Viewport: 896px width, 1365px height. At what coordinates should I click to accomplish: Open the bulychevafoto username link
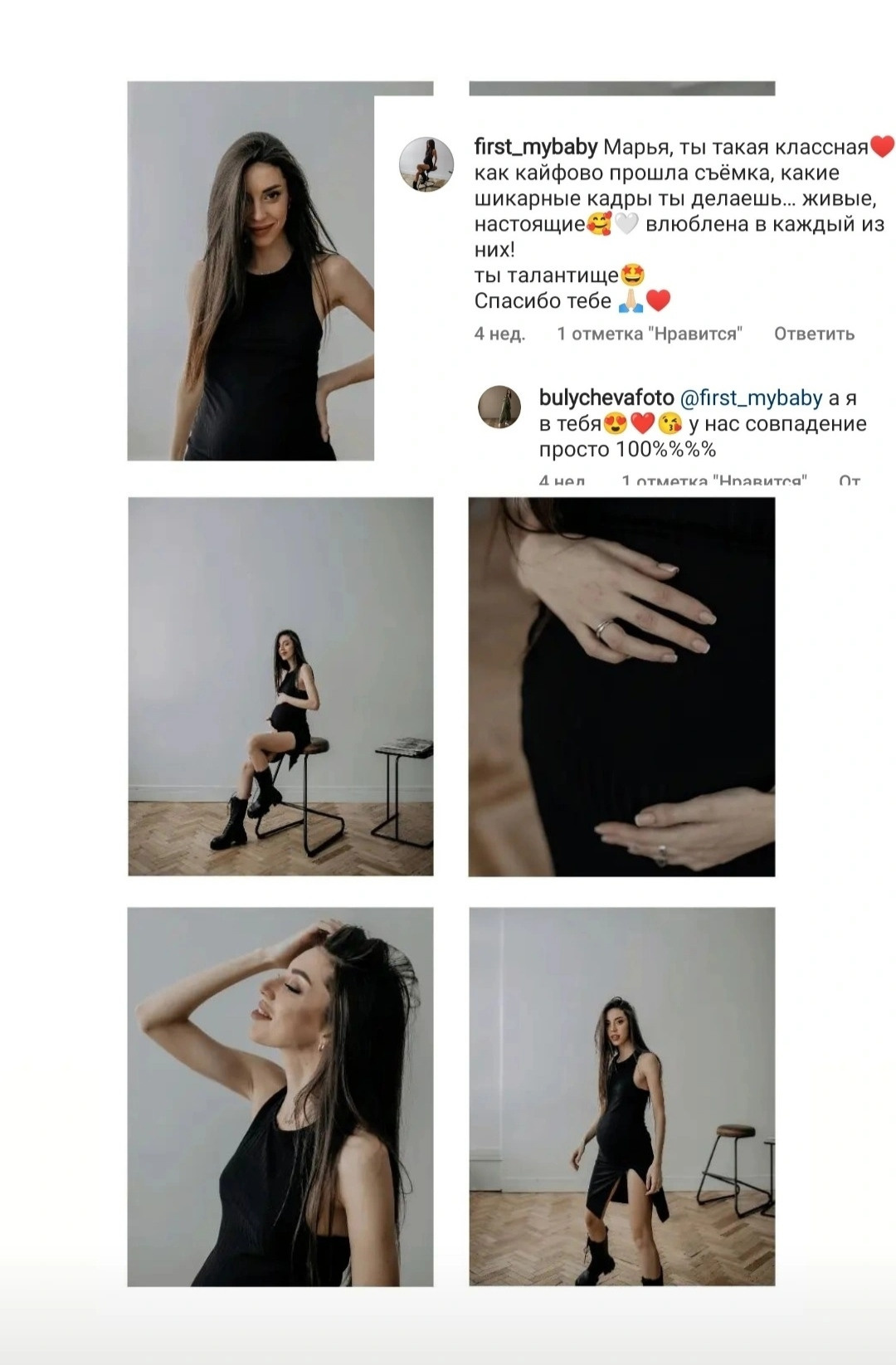point(605,398)
